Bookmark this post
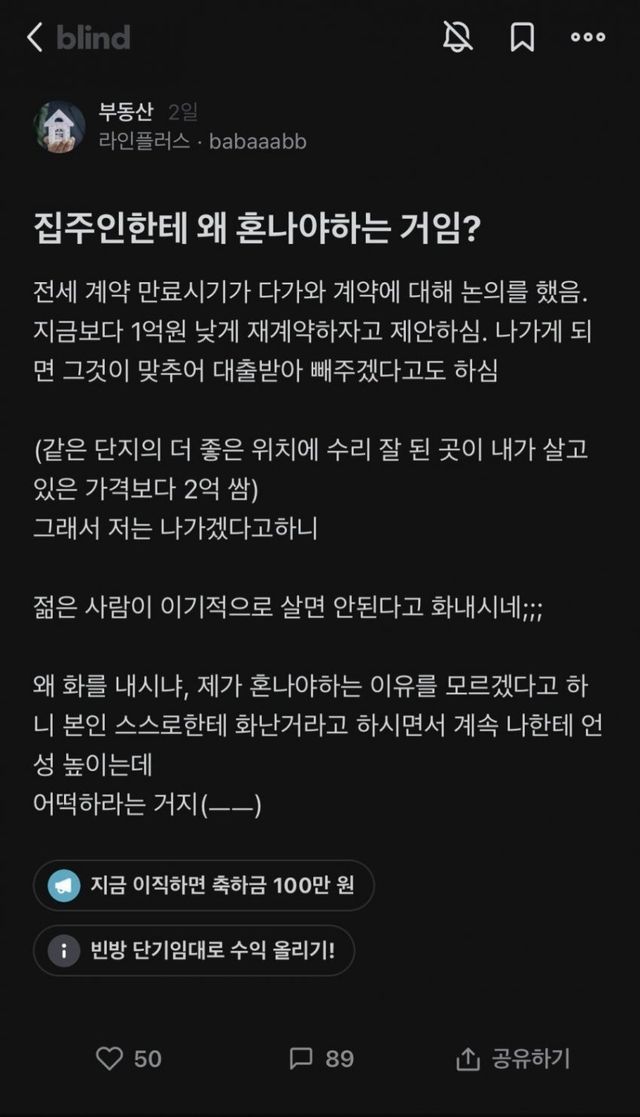The height and width of the screenshot is (1117, 640). coord(522,38)
